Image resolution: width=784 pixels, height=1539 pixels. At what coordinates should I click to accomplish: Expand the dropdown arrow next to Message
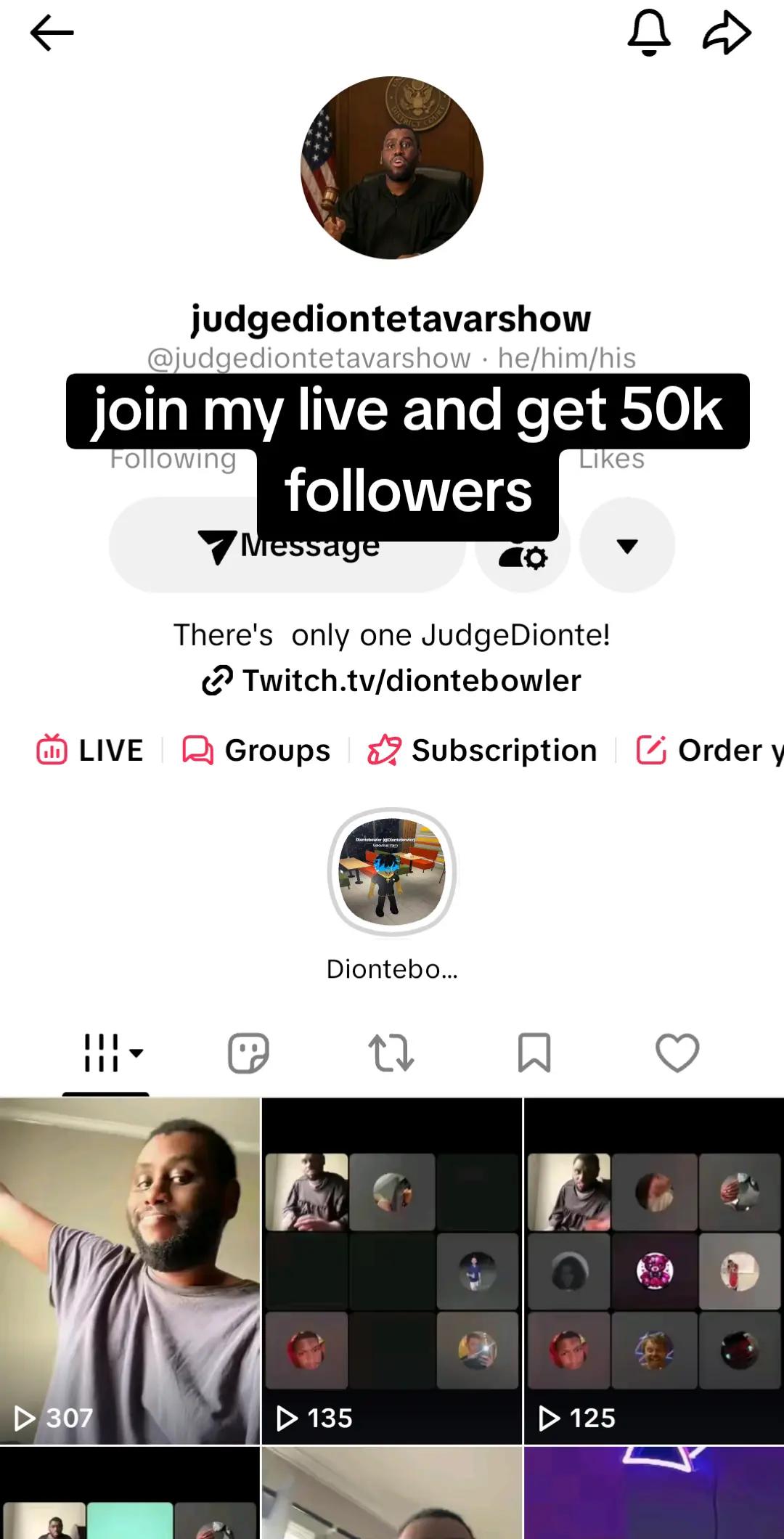click(x=627, y=545)
